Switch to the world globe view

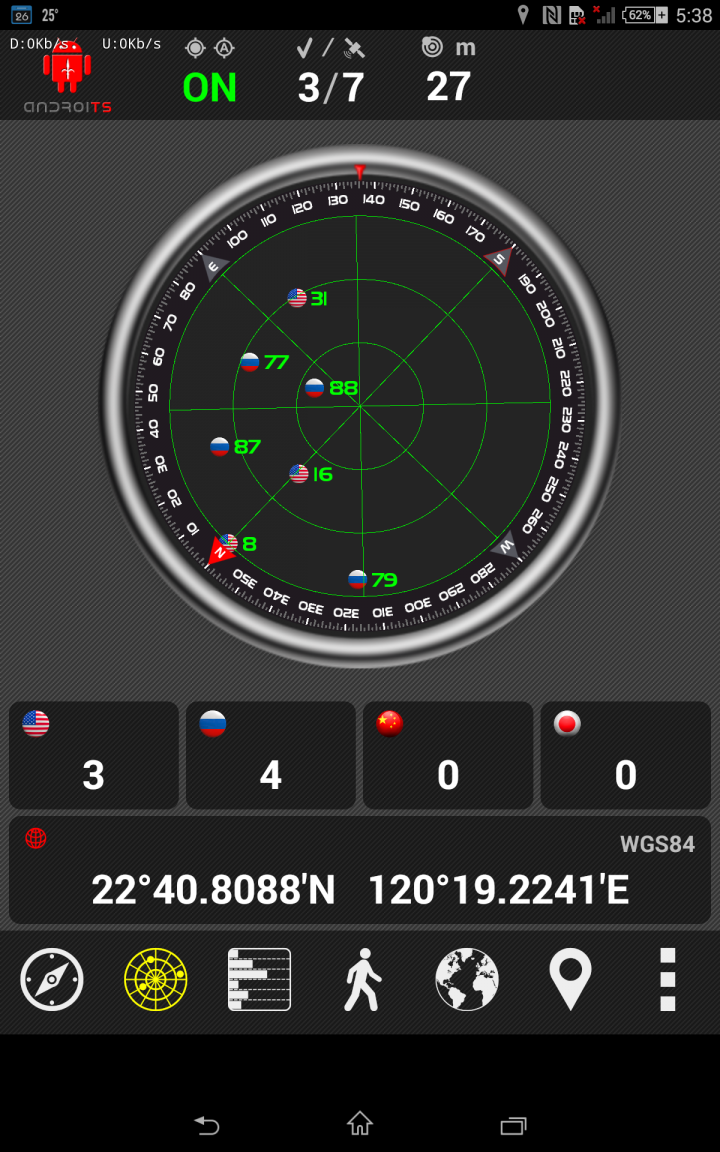467,979
